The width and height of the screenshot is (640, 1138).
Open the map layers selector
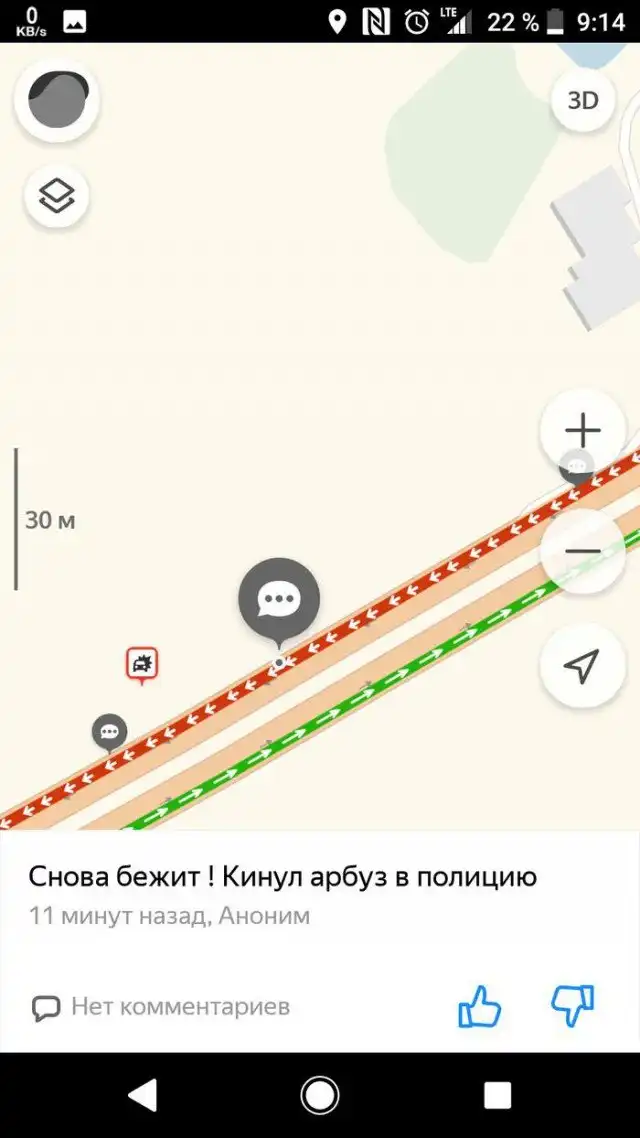(x=57, y=196)
